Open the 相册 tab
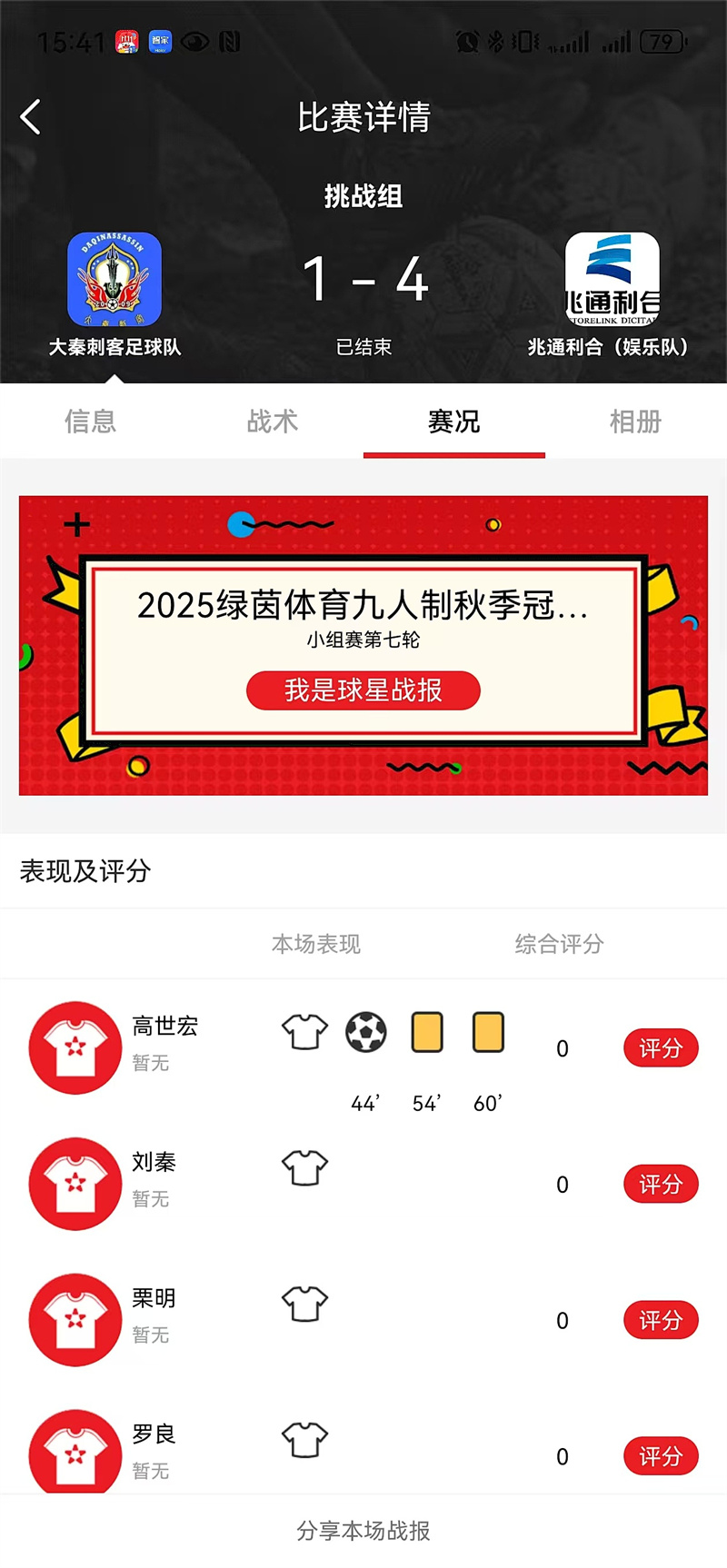Screen dimensions: 727x1568 [x=635, y=422]
